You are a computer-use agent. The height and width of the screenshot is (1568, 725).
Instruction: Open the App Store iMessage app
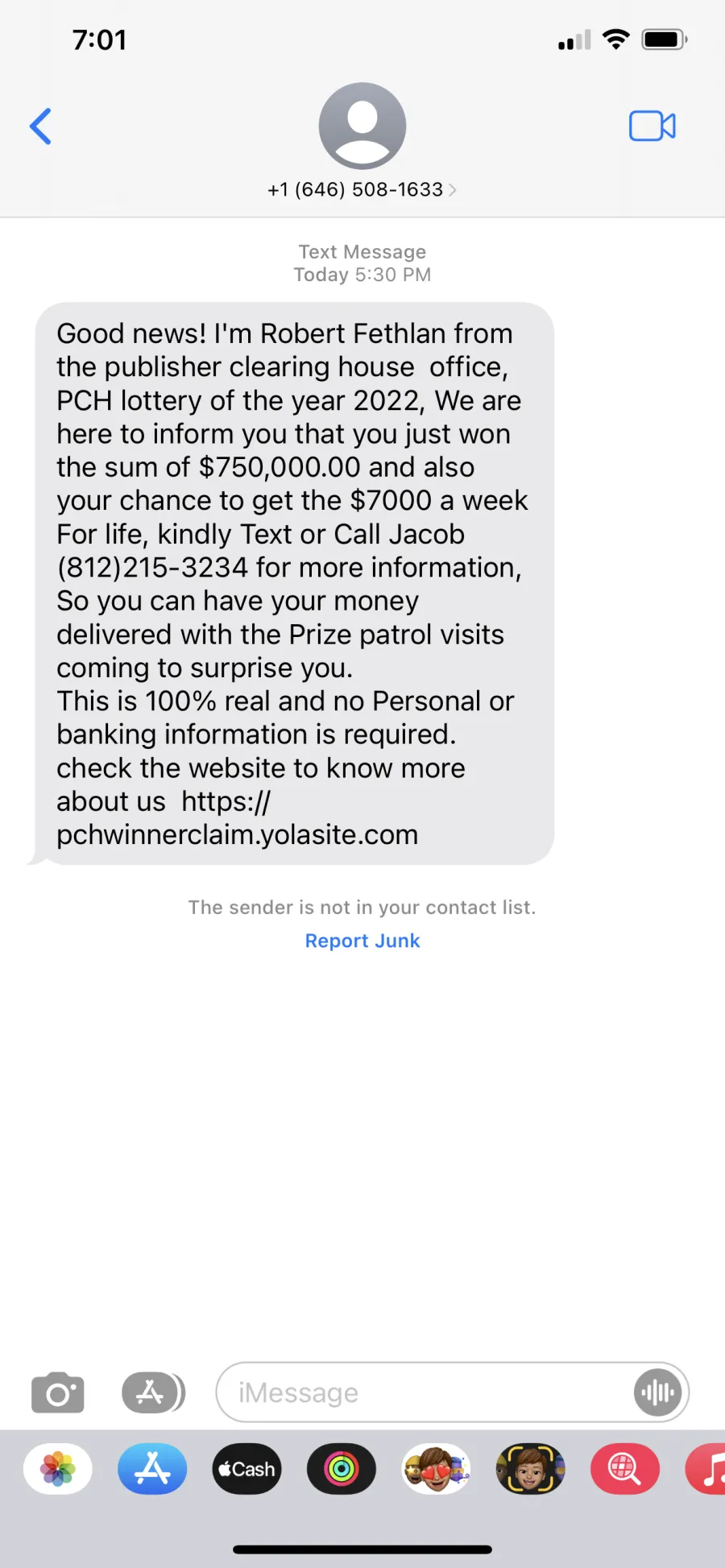(152, 1469)
